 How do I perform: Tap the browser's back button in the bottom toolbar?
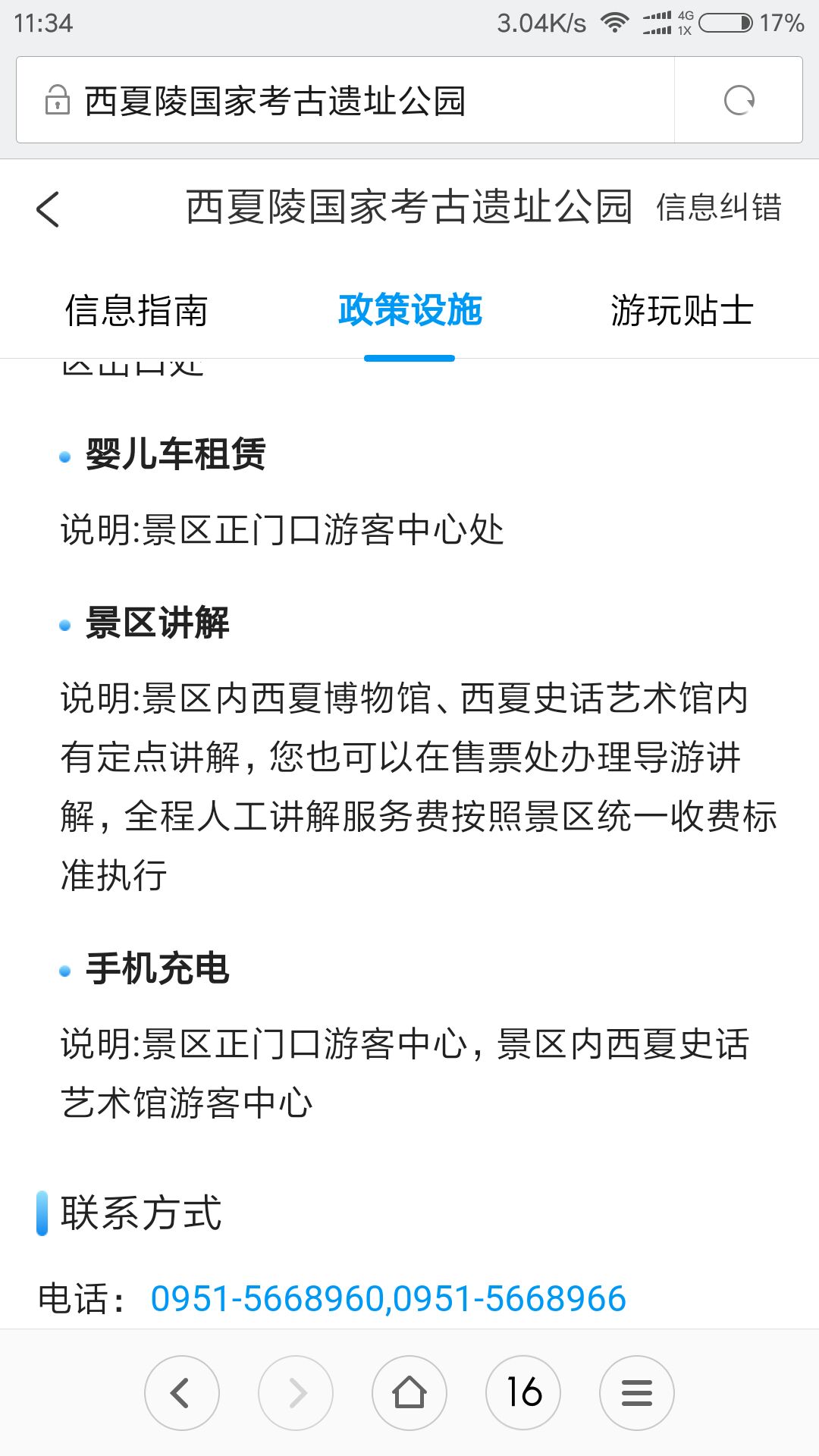click(x=182, y=1393)
